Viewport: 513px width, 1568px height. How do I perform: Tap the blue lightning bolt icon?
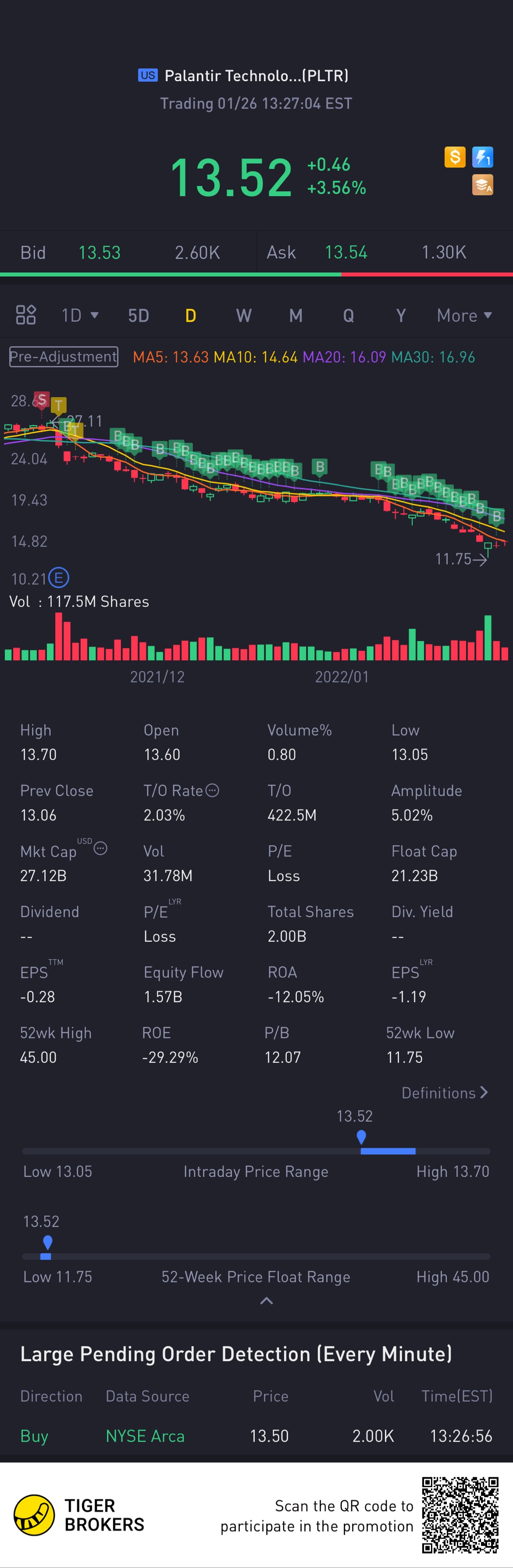click(x=482, y=157)
